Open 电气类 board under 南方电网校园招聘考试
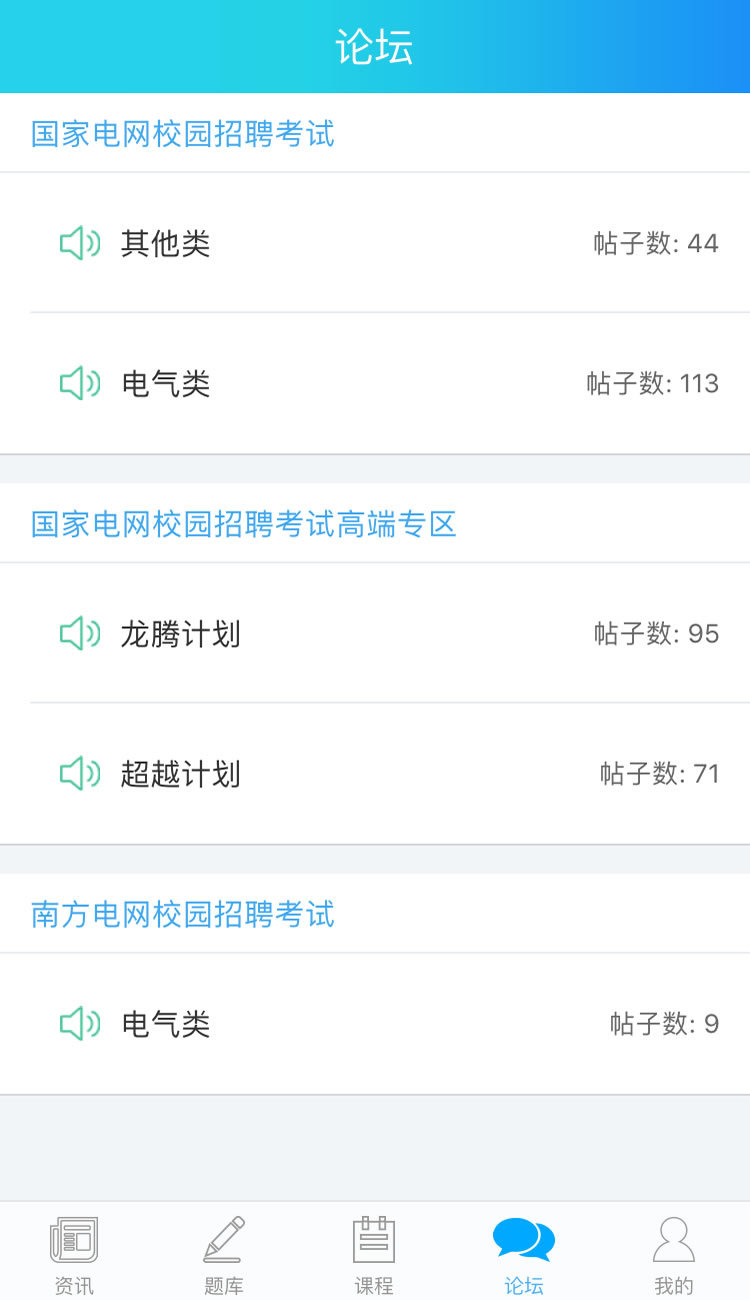 (x=375, y=1023)
